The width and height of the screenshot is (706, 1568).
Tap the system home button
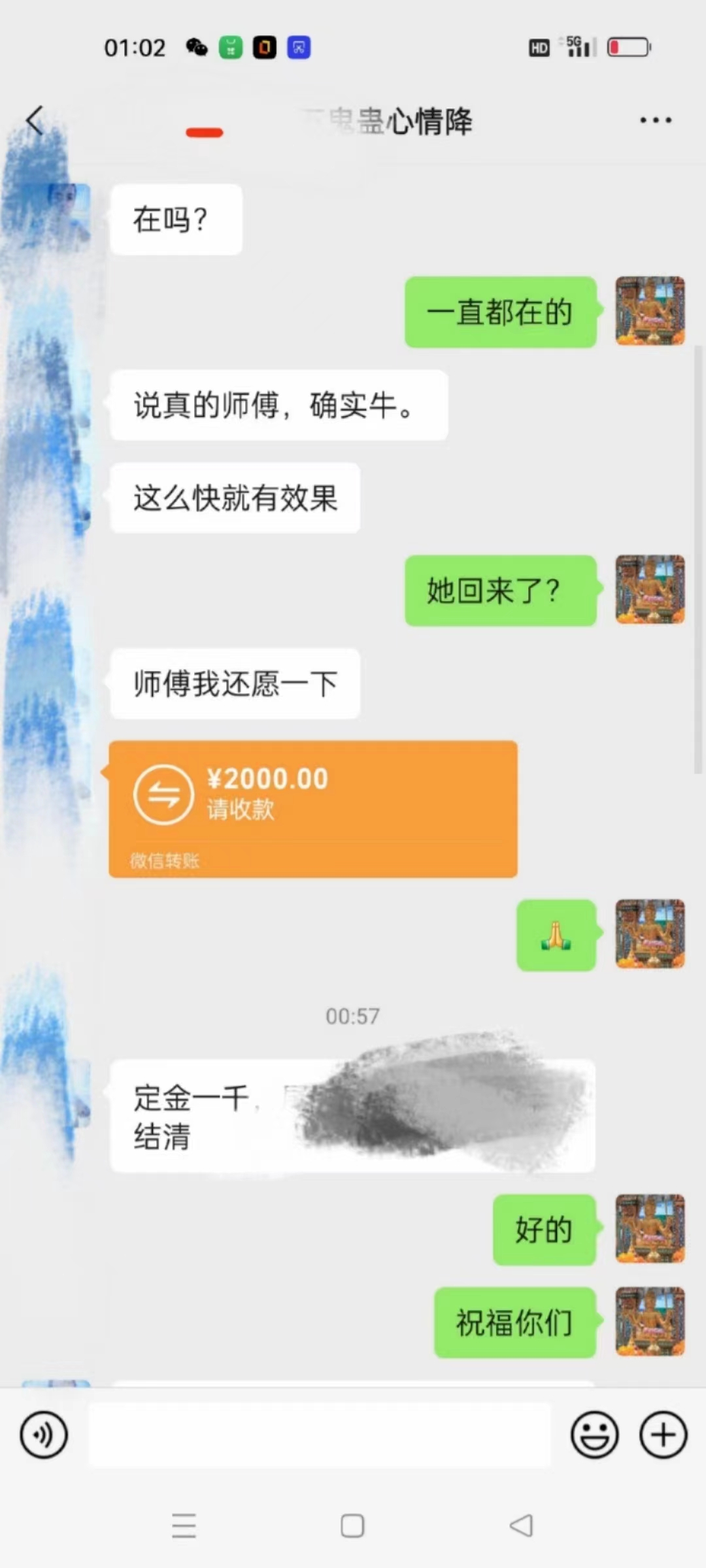pyautogui.click(x=352, y=1526)
